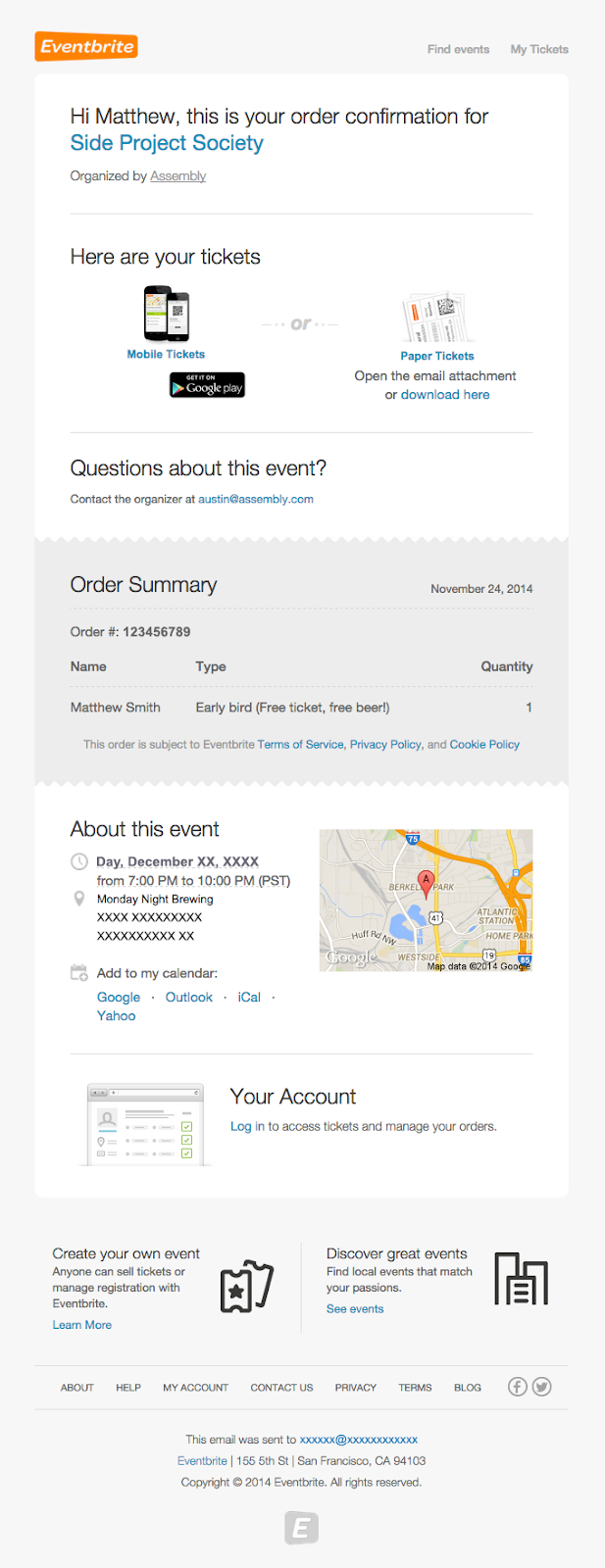
Task: Open Eventbrite's Twitter icon
Action: (x=541, y=1387)
